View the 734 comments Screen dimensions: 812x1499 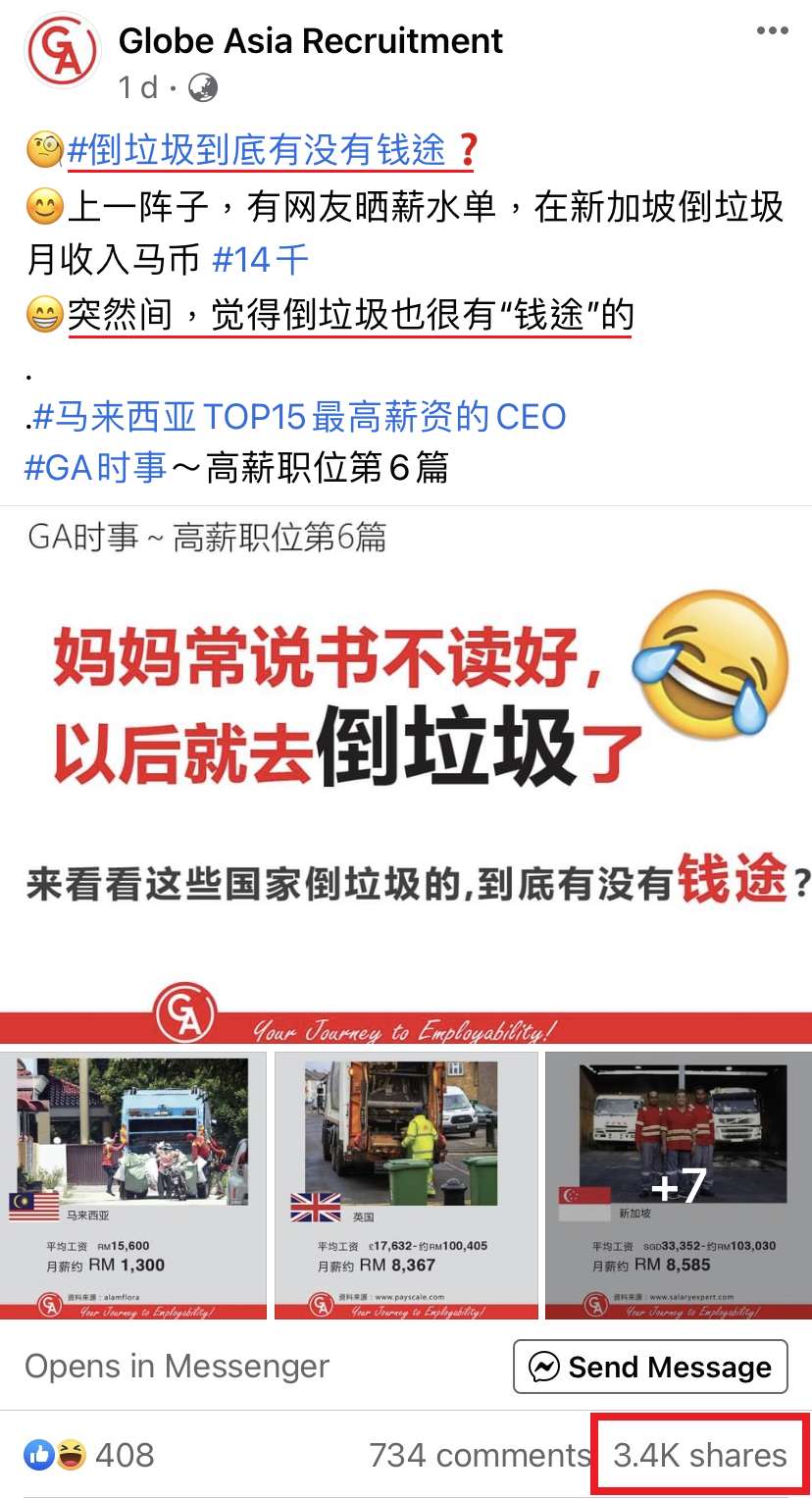(480, 1455)
